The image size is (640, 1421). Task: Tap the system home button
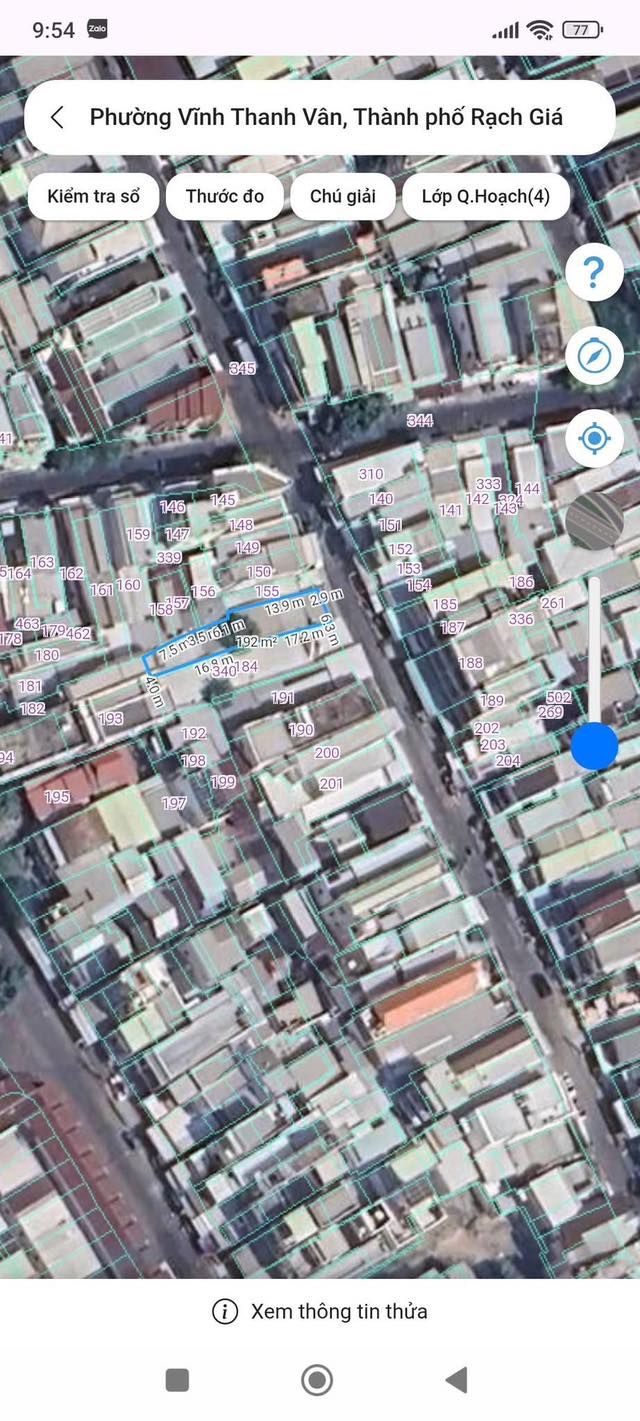[x=317, y=1380]
